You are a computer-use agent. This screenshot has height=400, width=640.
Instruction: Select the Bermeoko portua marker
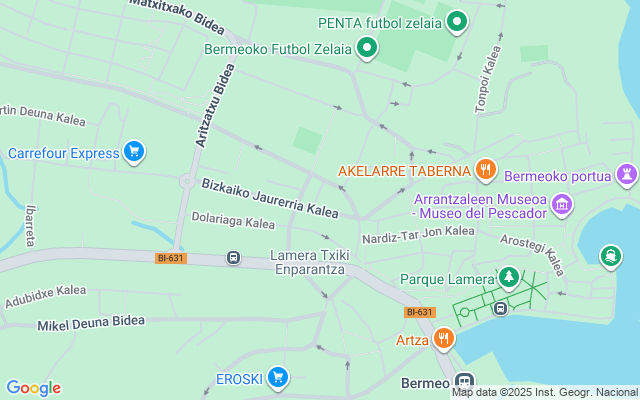pos(626,176)
